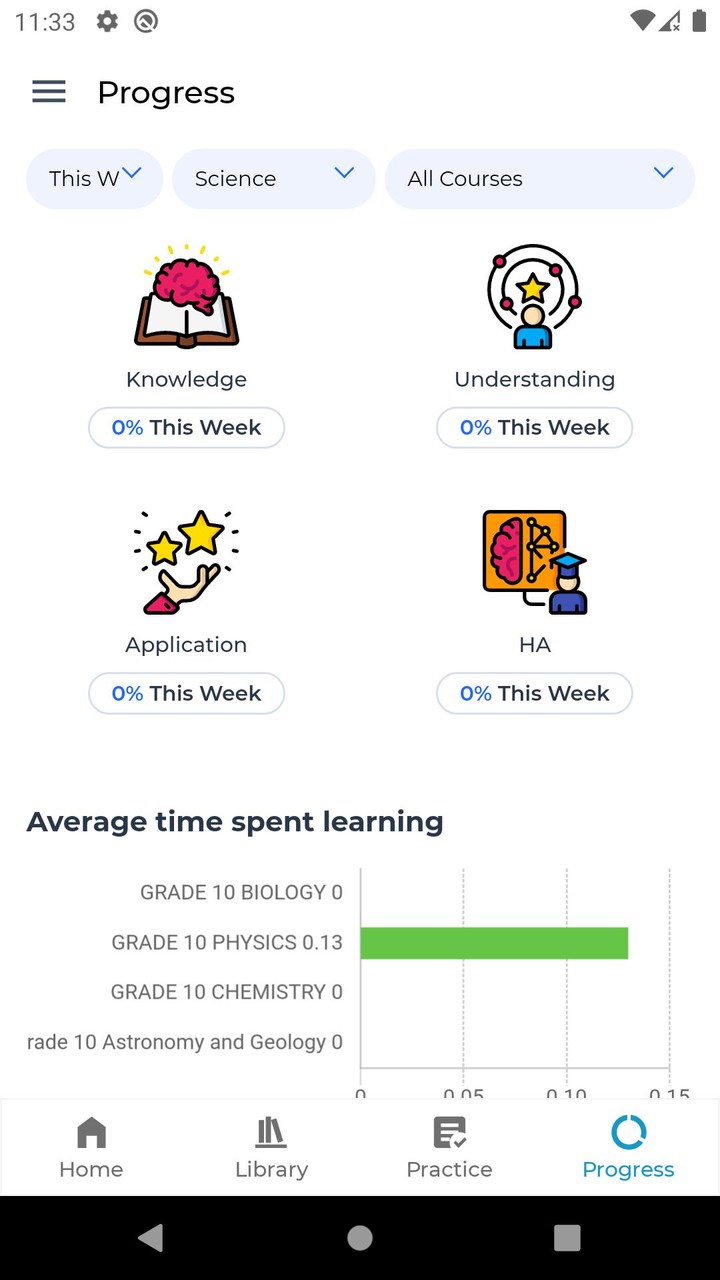The image size is (720, 1280).
Task: Open the settings gear in status bar
Action: [106, 20]
